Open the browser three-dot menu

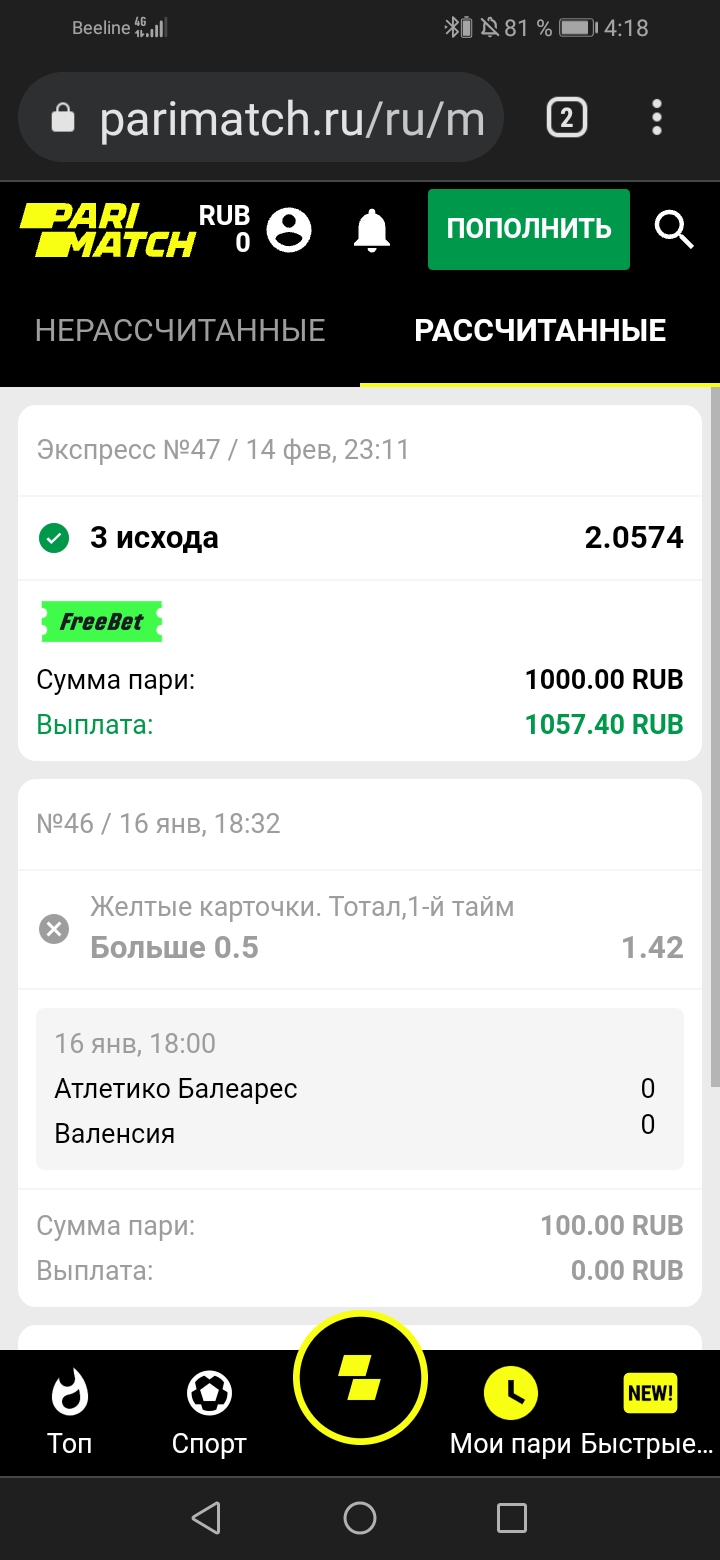pos(657,117)
